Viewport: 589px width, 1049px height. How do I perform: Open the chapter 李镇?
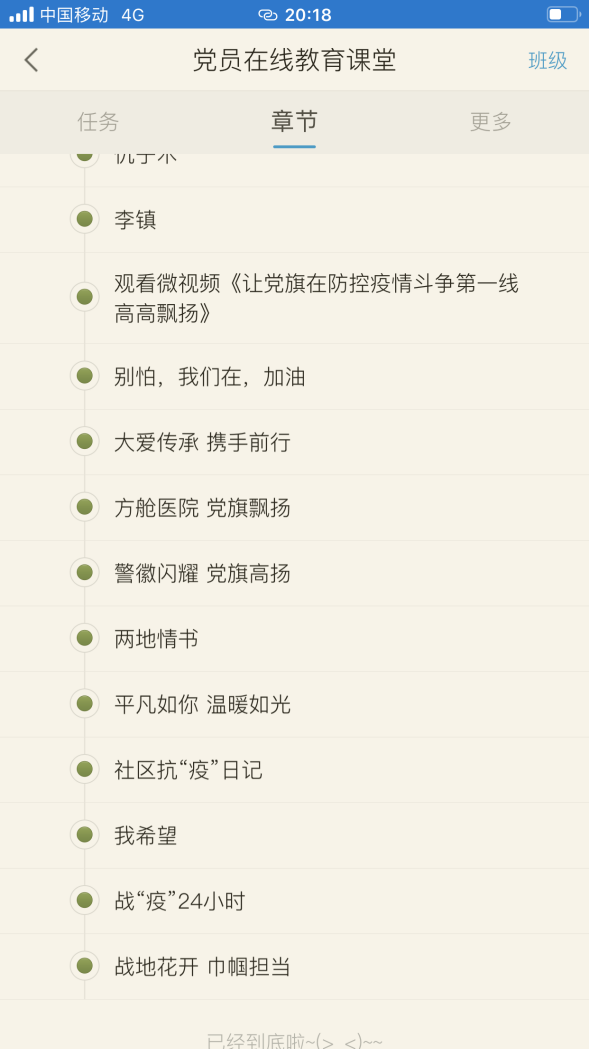pyautogui.click(x=294, y=219)
